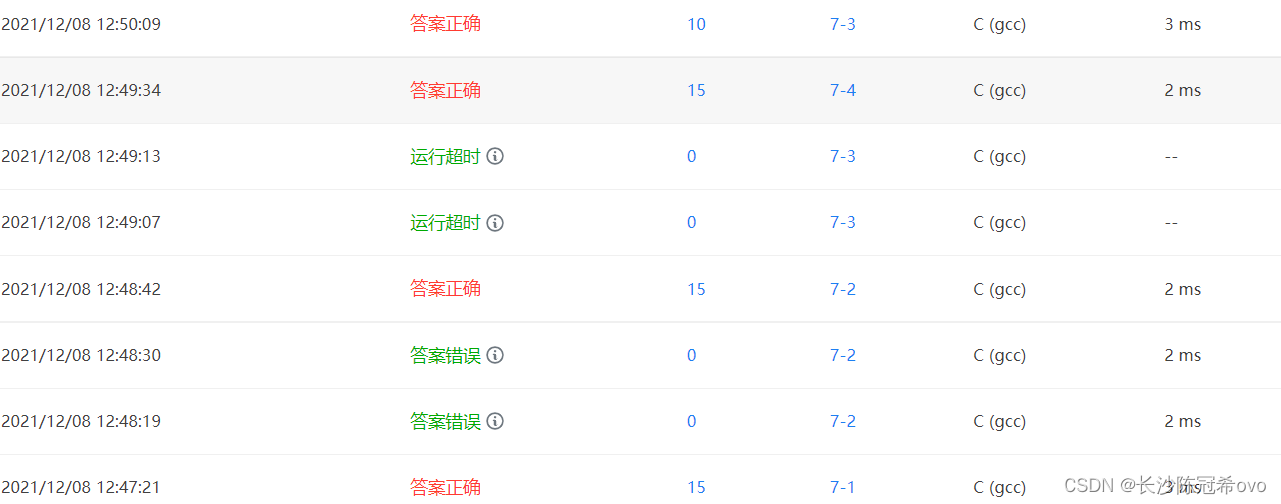Open problem 7-2 link in the 12:48:42 row
The image size is (1281, 504).
pyautogui.click(x=842, y=289)
